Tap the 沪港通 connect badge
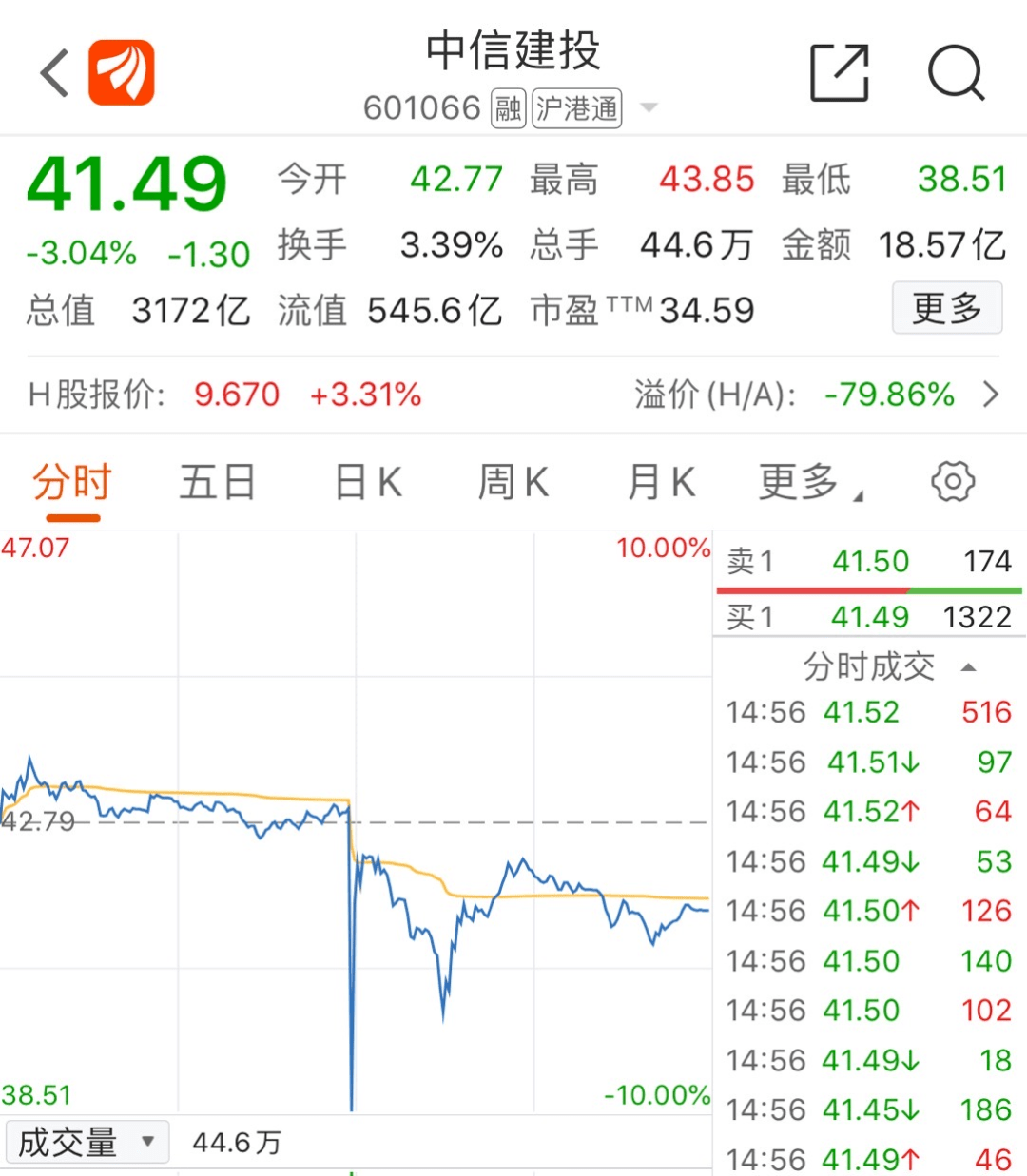 point(577,108)
